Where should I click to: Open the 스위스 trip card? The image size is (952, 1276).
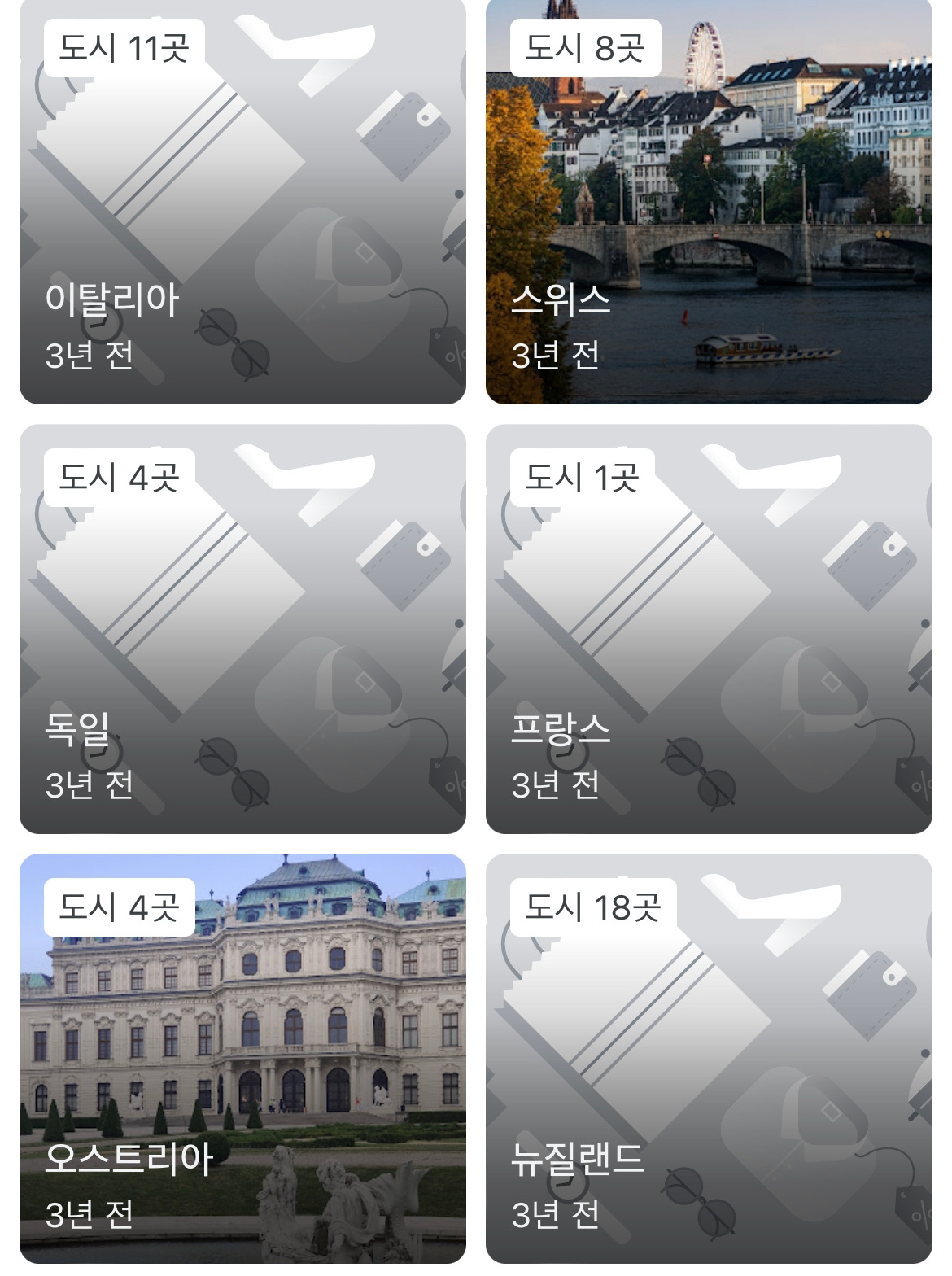(708, 203)
